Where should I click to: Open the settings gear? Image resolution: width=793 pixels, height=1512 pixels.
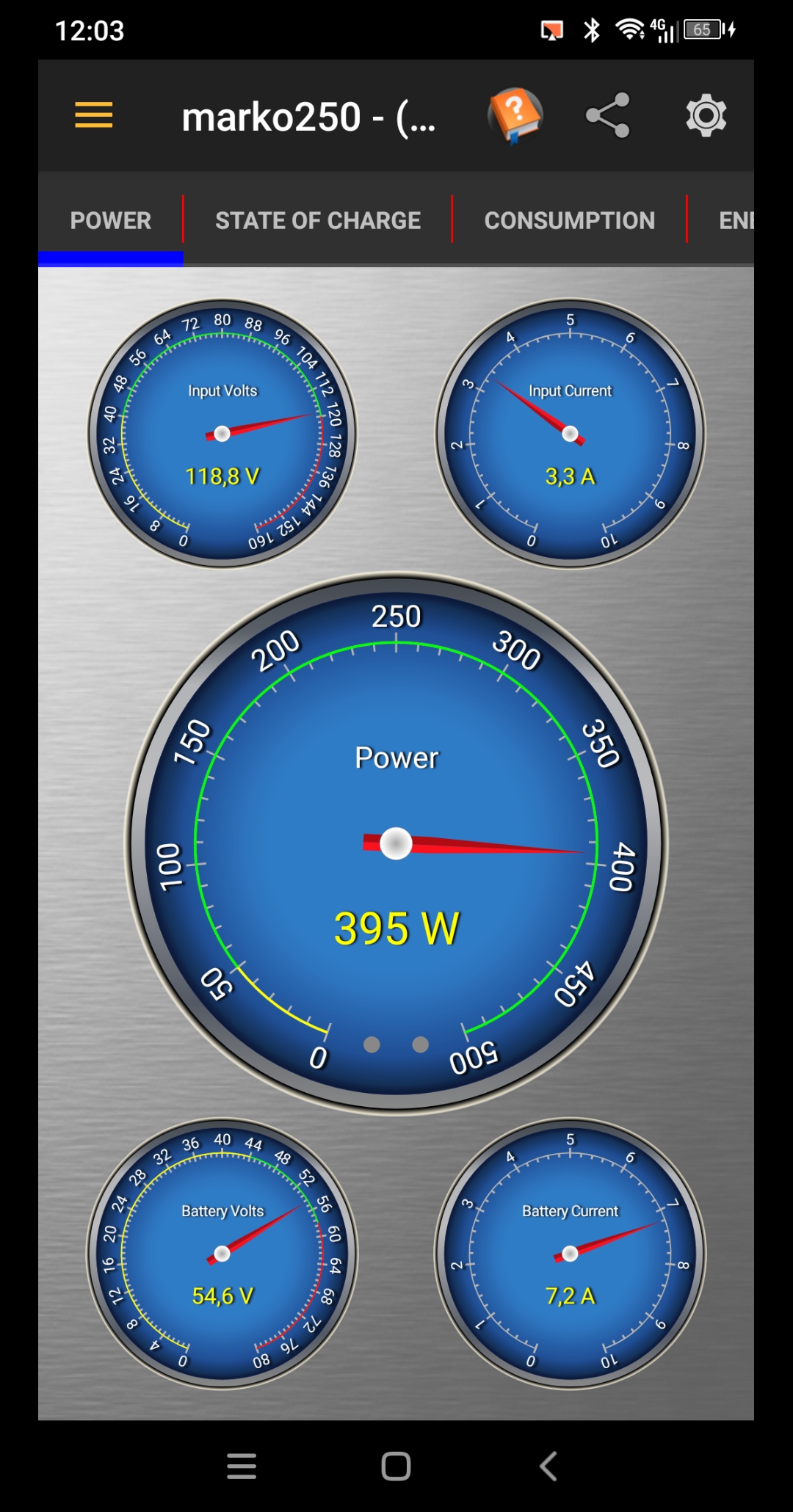706,115
